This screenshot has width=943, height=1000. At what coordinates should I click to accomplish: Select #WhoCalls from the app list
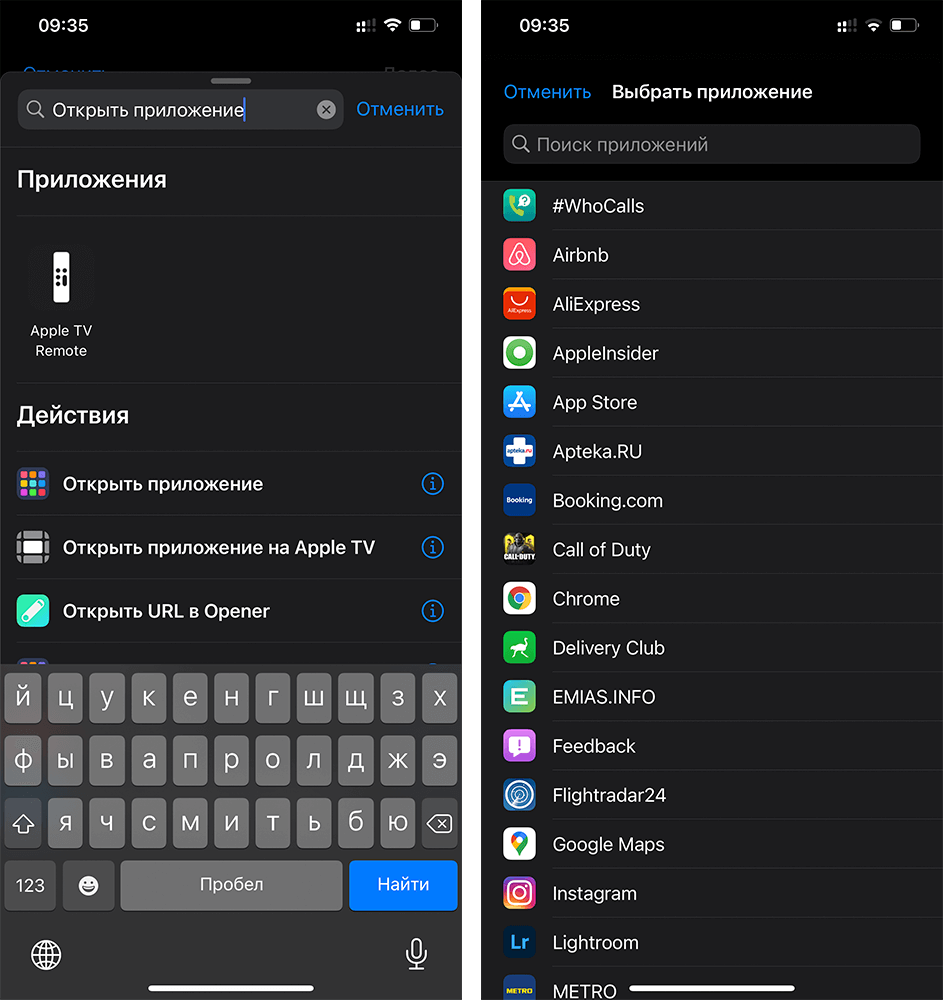point(598,206)
